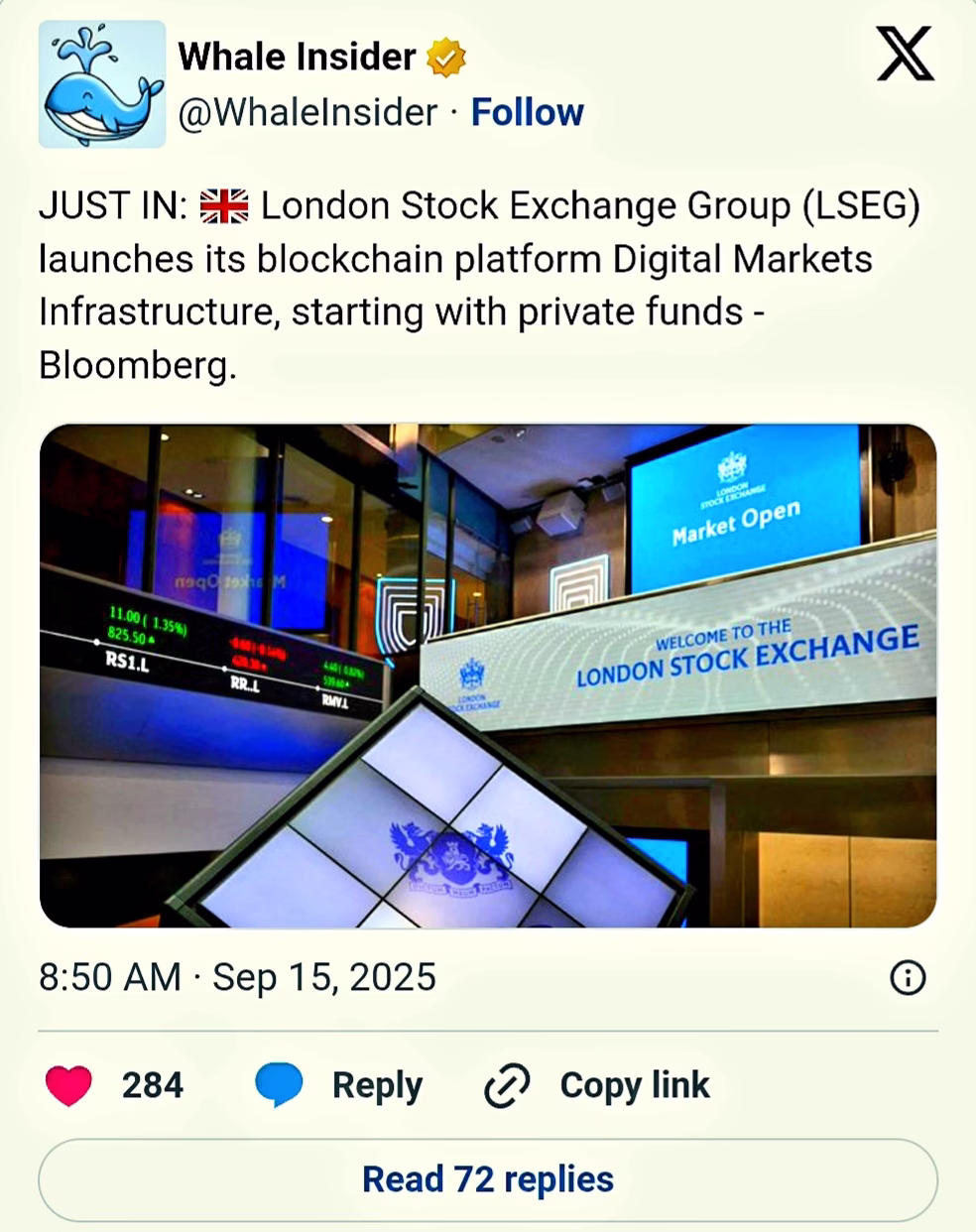Copy link to this post
This screenshot has width=976, height=1232.
597,1085
